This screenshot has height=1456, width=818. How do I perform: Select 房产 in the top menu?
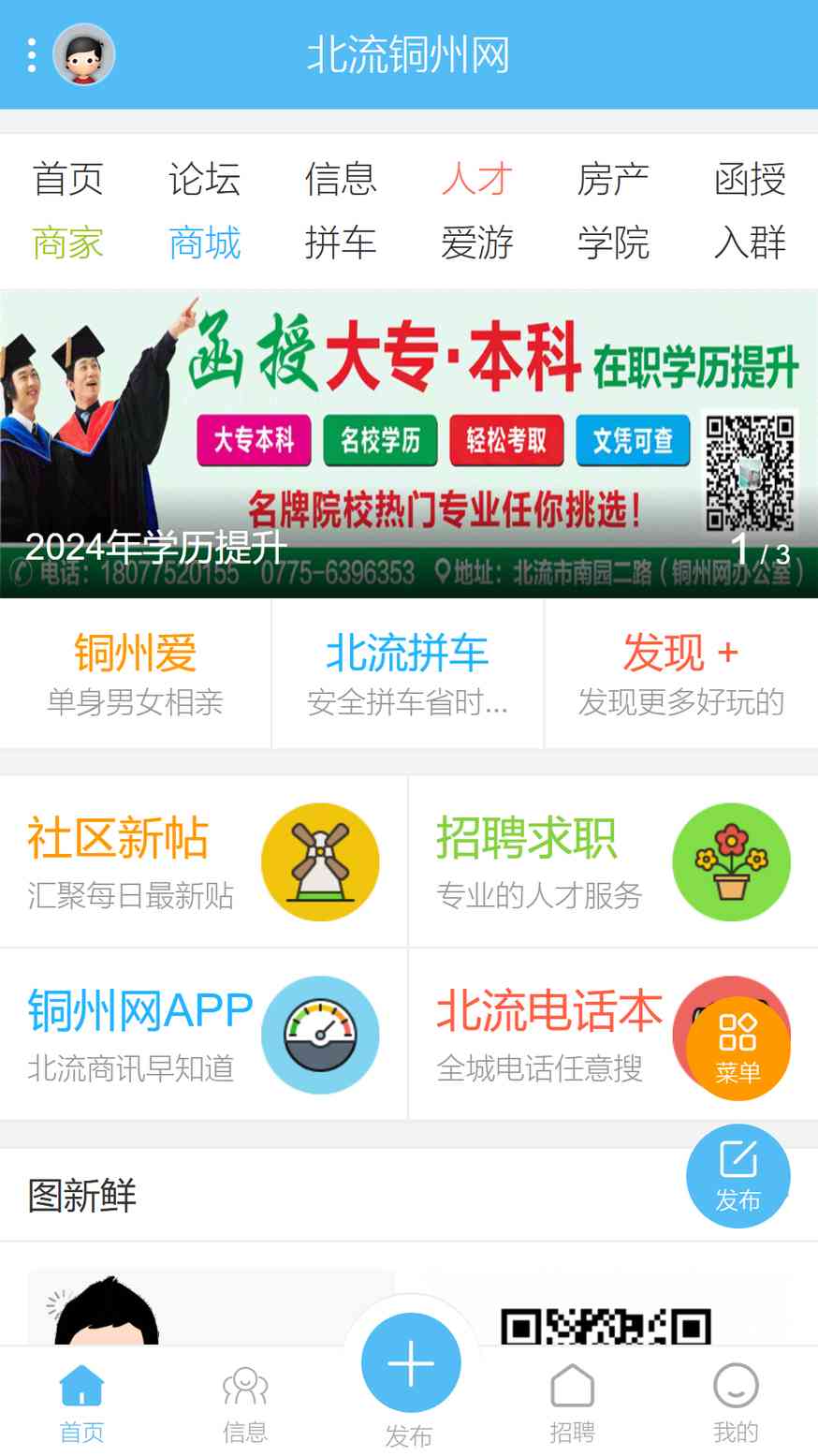pyautogui.click(x=613, y=179)
